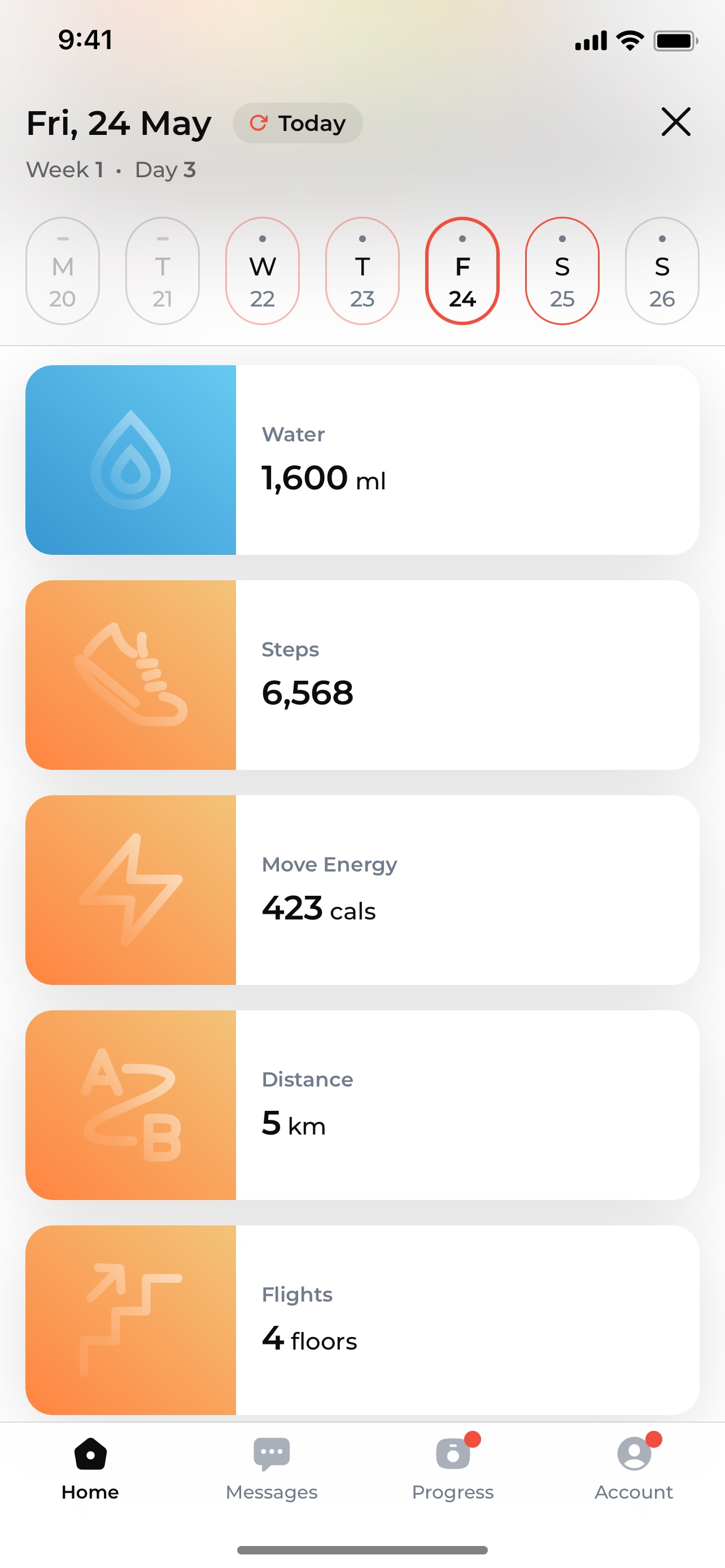Viewport: 725px width, 1568px height.
Task: Switch to Sunday 26
Action: (662, 271)
